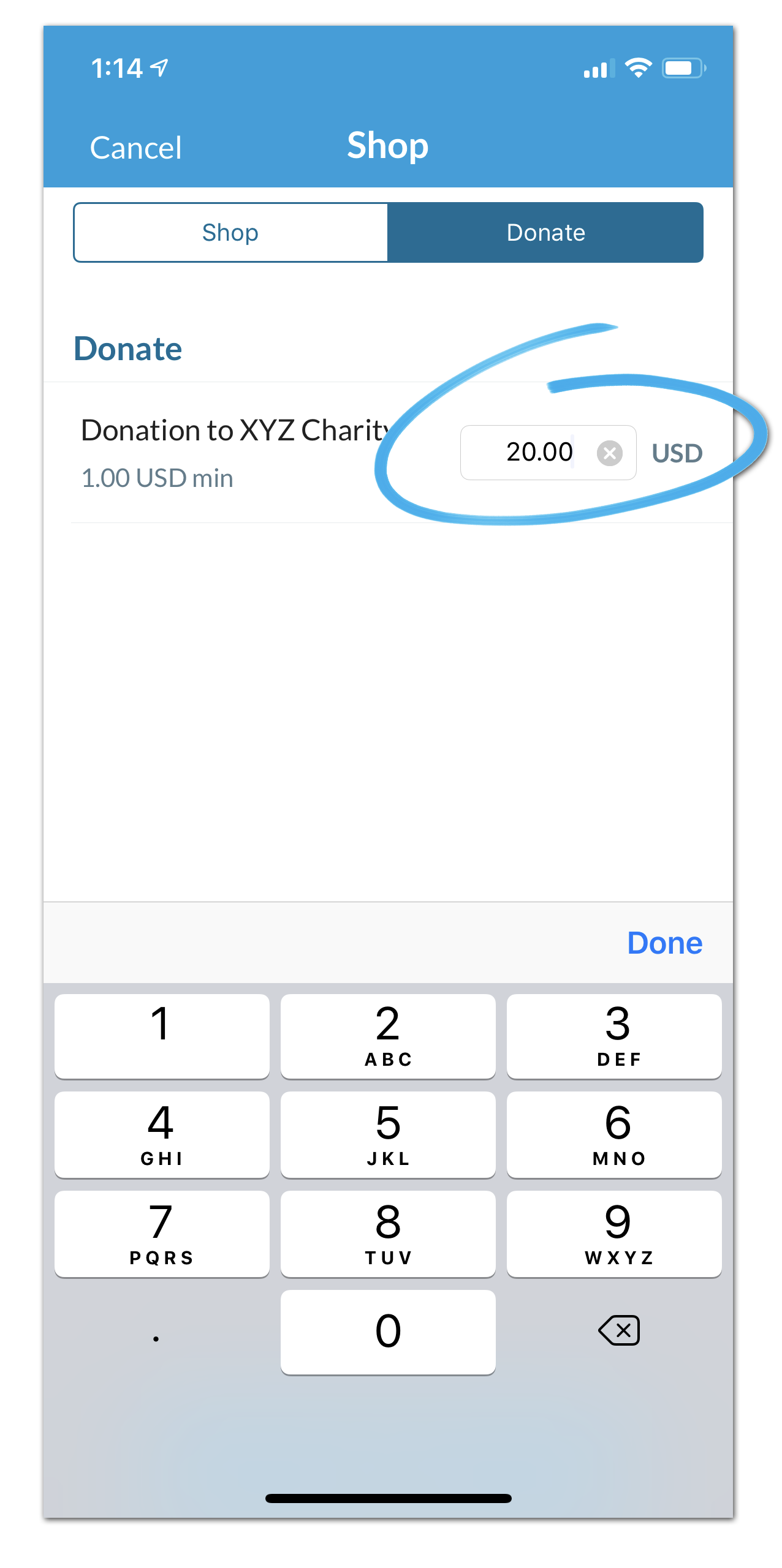
Task: Enter digit 1 on the keypad
Action: tap(162, 1036)
